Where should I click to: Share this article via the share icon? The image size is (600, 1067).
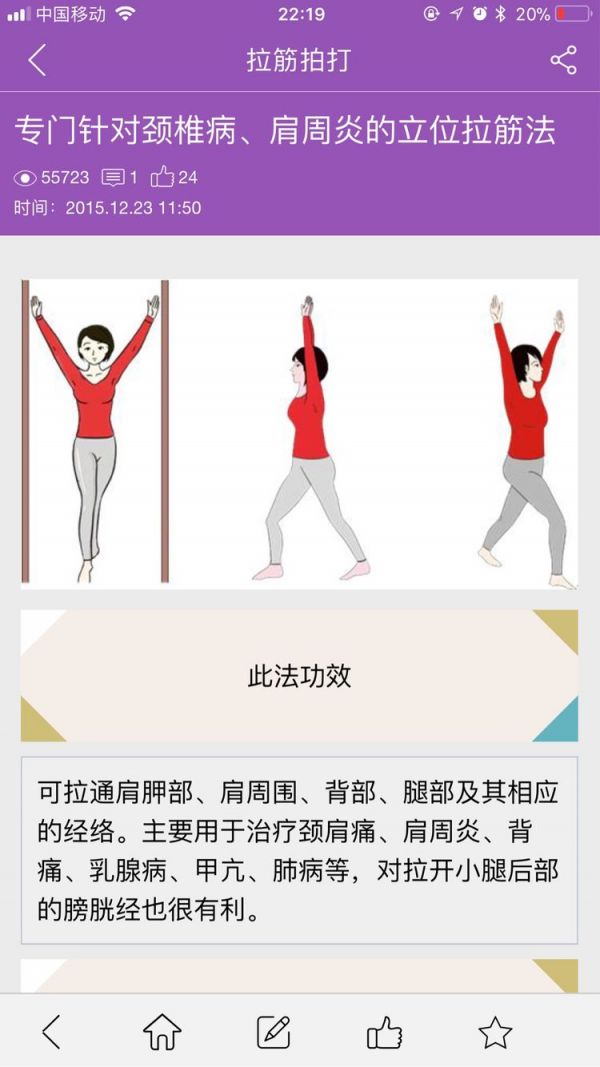coord(563,61)
